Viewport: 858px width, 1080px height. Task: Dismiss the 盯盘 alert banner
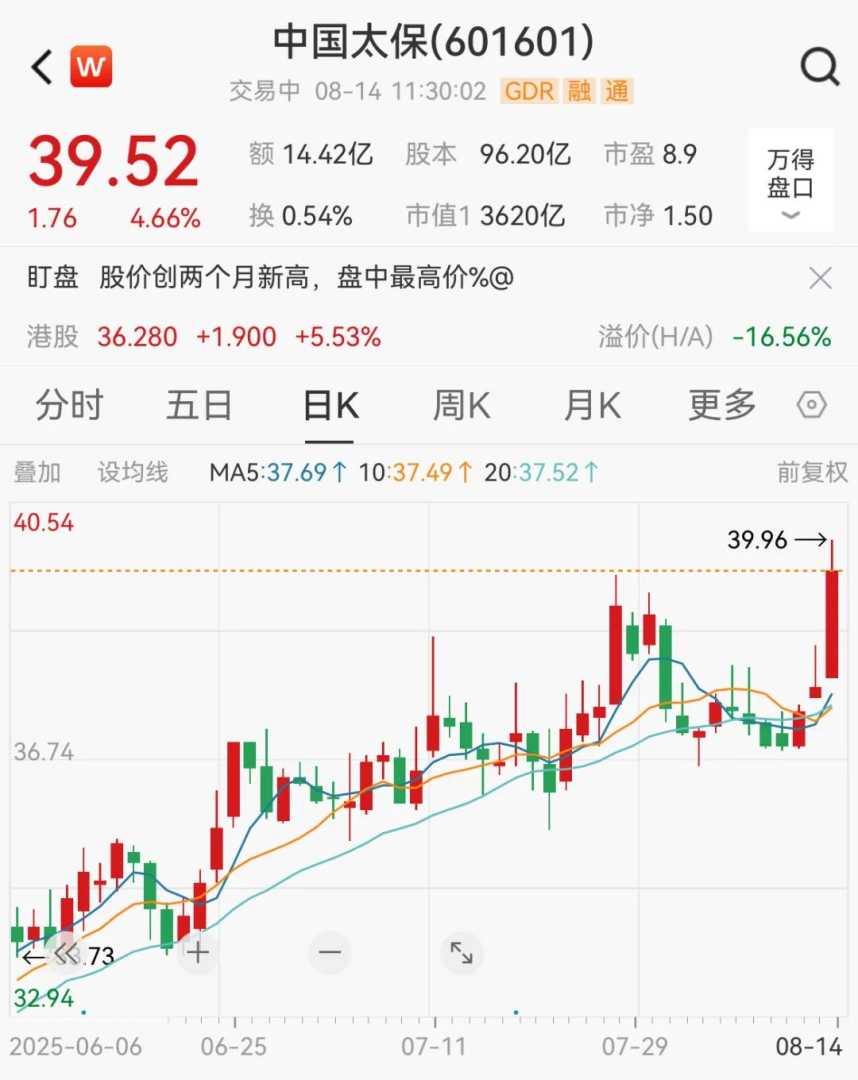(x=820, y=278)
